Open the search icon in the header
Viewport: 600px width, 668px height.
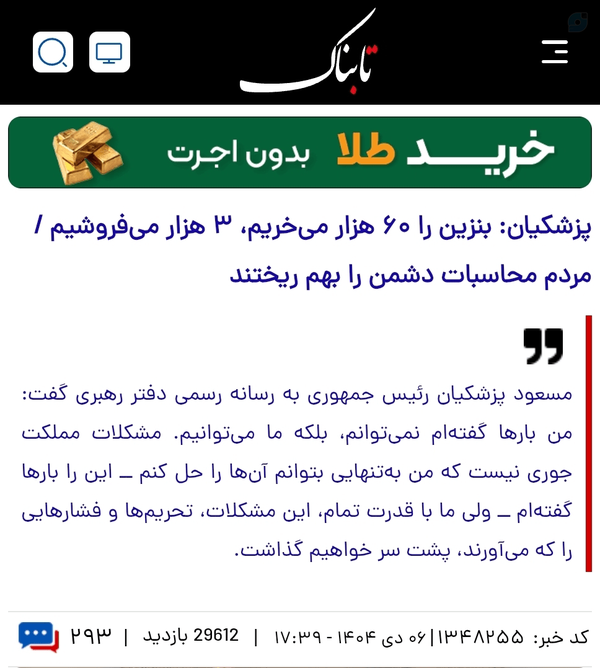coord(53,52)
